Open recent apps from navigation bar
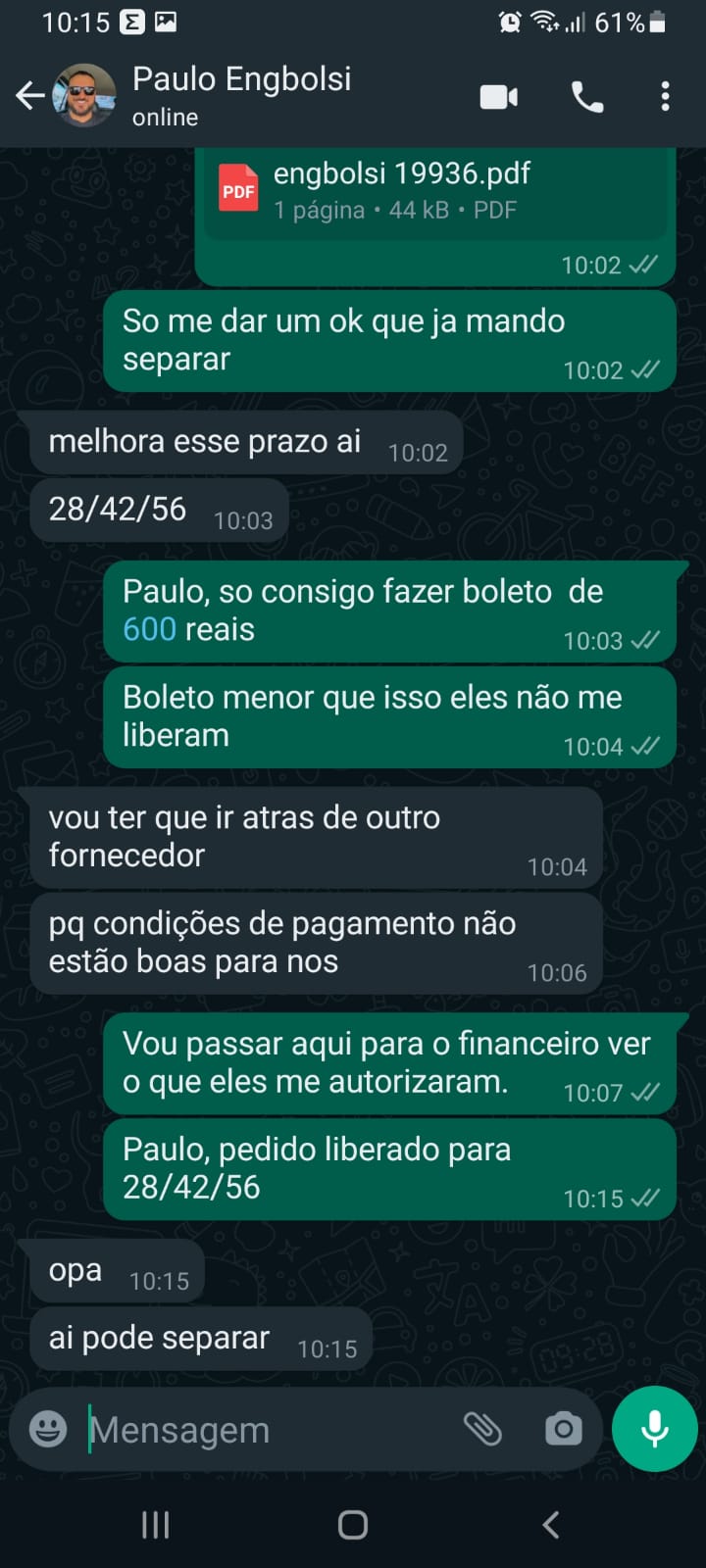The height and width of the screenshot is (1568, 706). [156, 1524]
